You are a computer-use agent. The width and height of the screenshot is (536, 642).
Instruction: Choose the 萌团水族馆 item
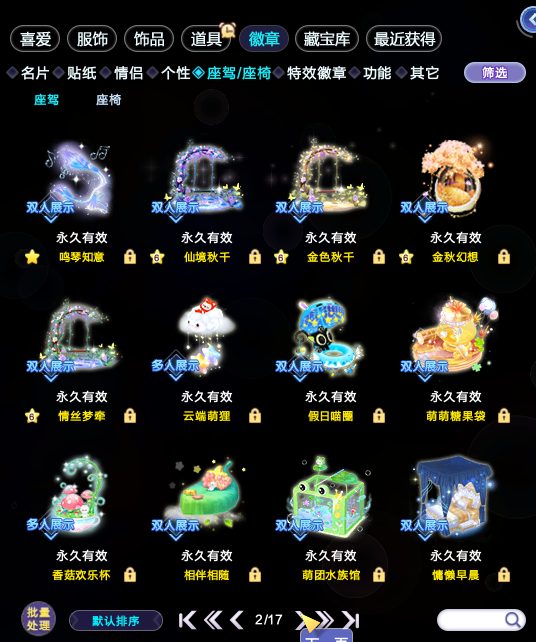tap(331, 497)
